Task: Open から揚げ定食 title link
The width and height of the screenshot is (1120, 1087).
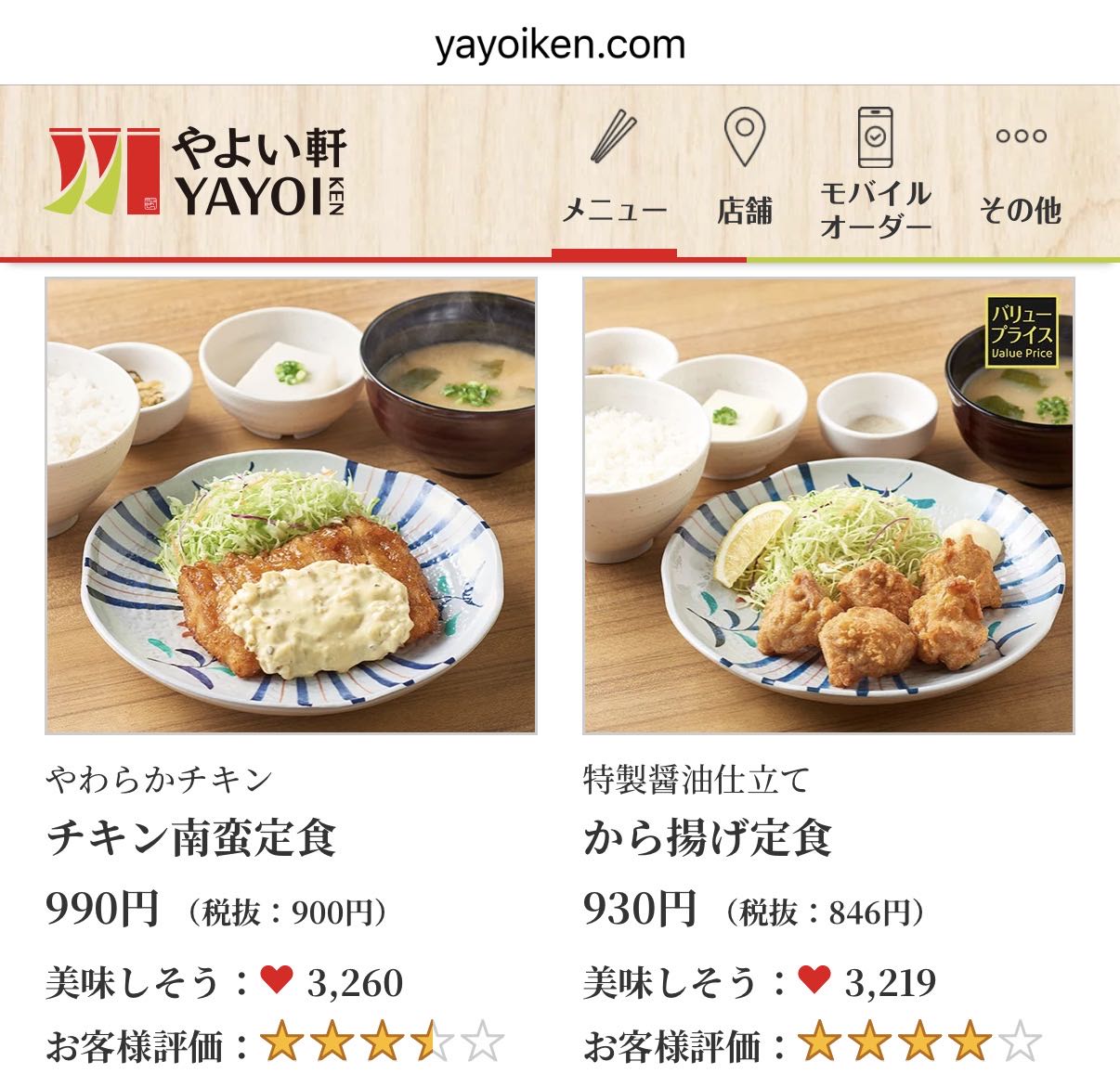Action: click(708, 838)
